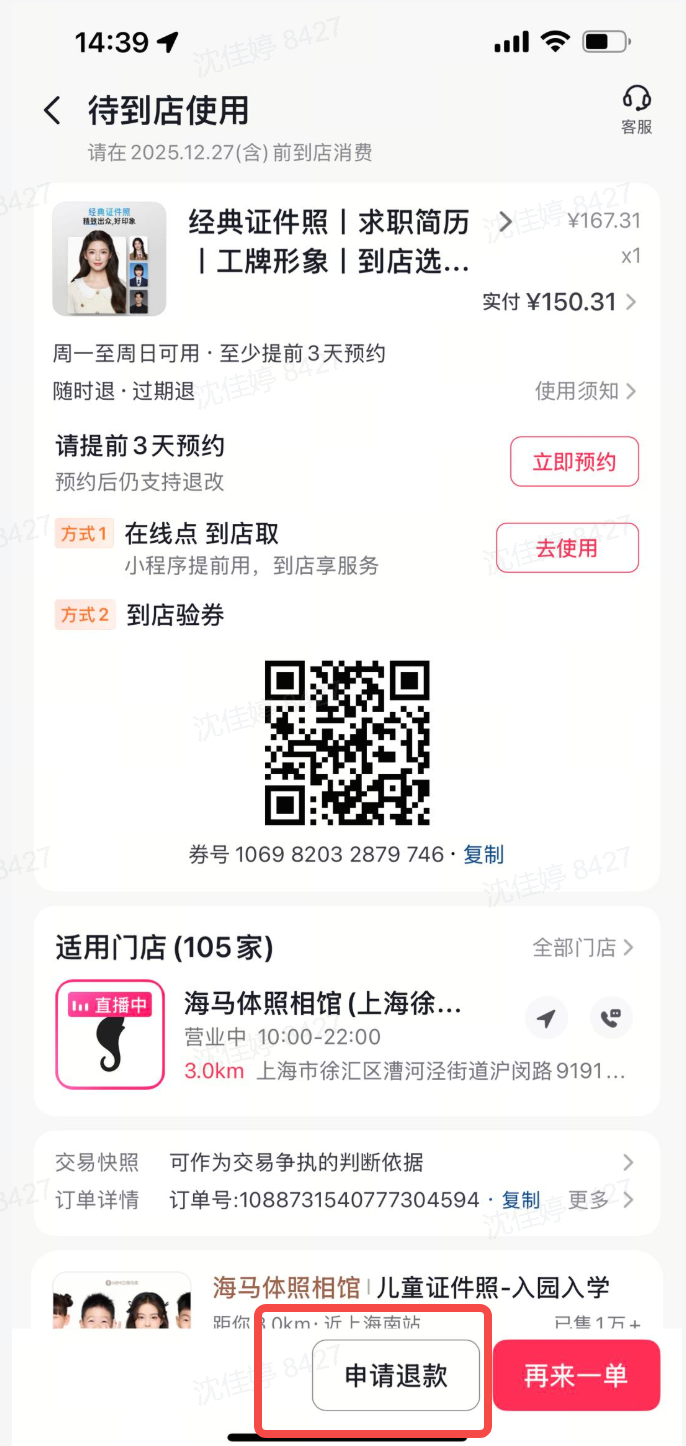This screenshot has width=686, height=1446.
Task: Copy the 订单号 order number
Action: point(520,1200)
